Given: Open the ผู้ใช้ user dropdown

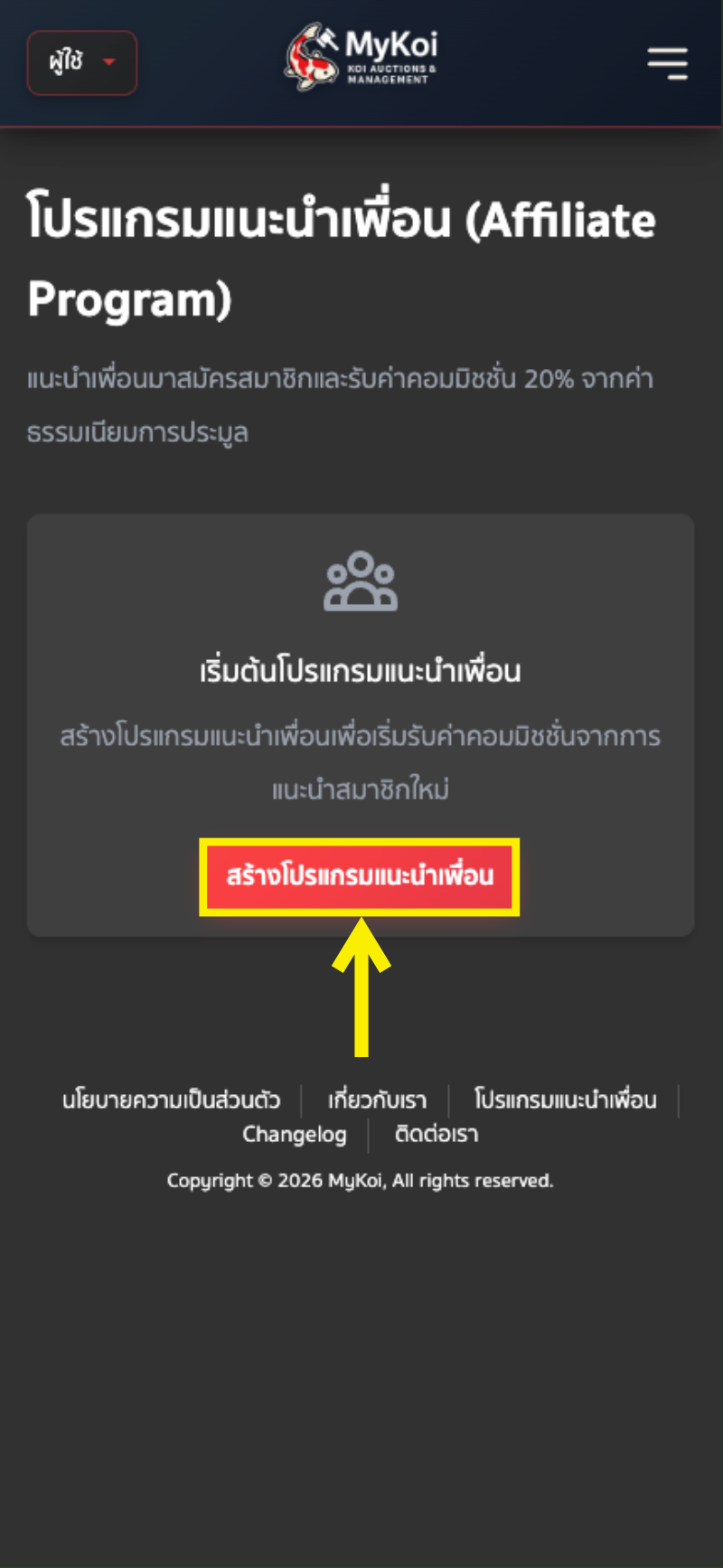Looking at the screenshot, I should tap(81, 62).
